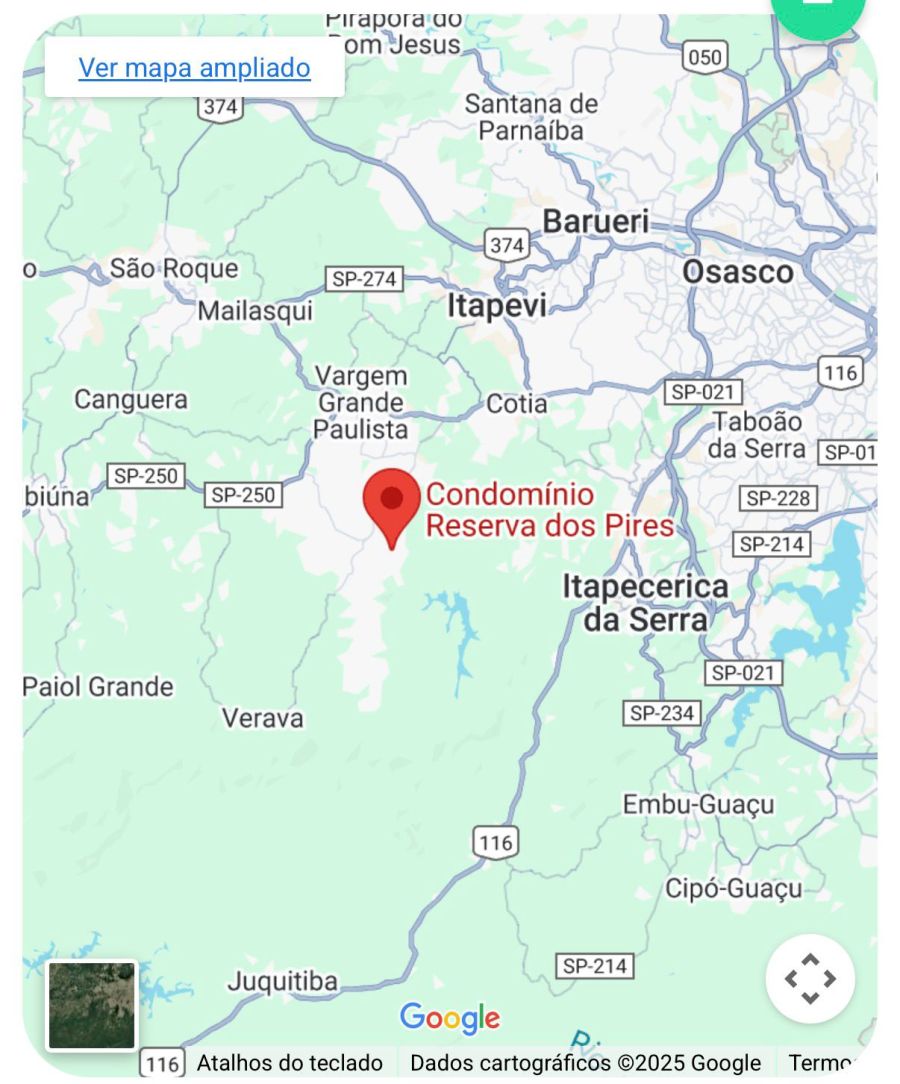Tap "Atalhos do teclado" button
This screenshot has height=1084, width=900.
pos(289,1063)
